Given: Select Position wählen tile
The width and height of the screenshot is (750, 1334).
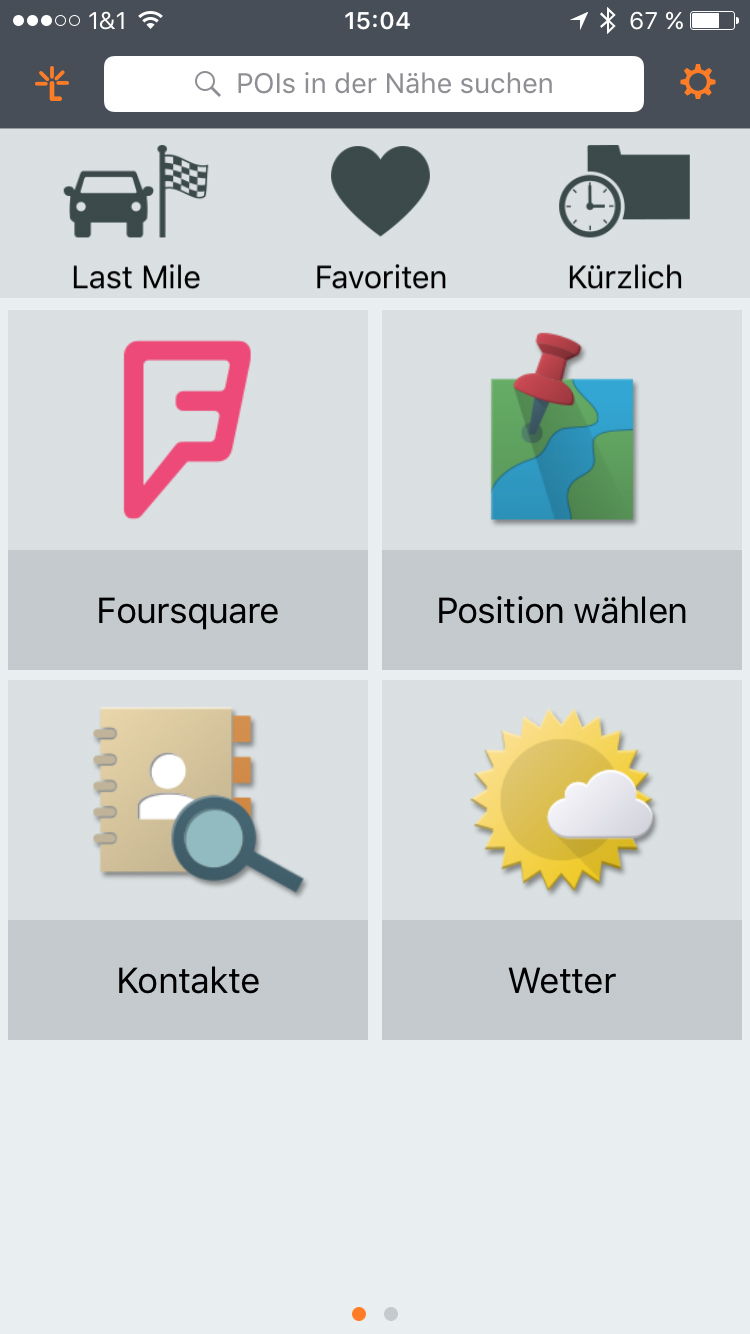Looking at the screenshot, I should click(562, 490).
